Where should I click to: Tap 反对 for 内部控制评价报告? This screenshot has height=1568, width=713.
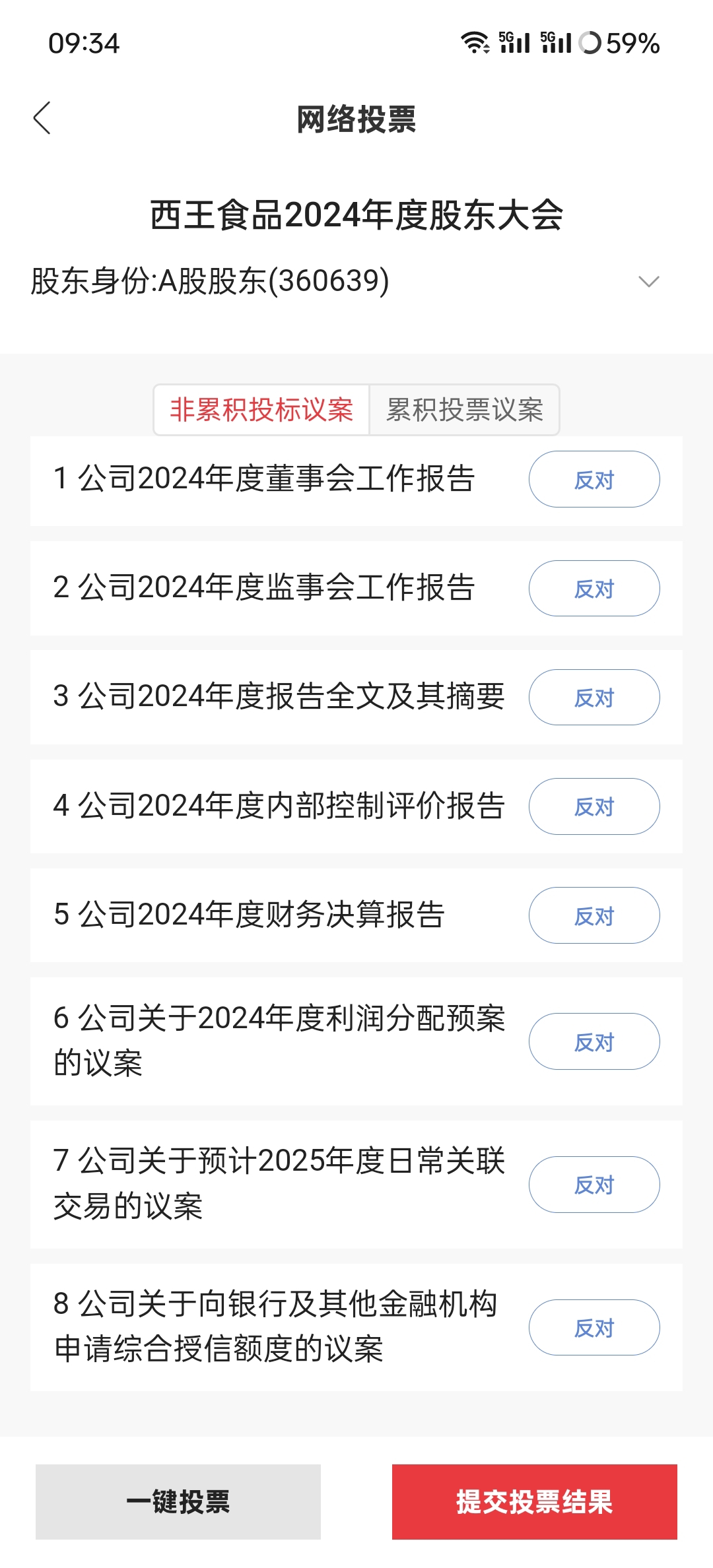point(594,806)
